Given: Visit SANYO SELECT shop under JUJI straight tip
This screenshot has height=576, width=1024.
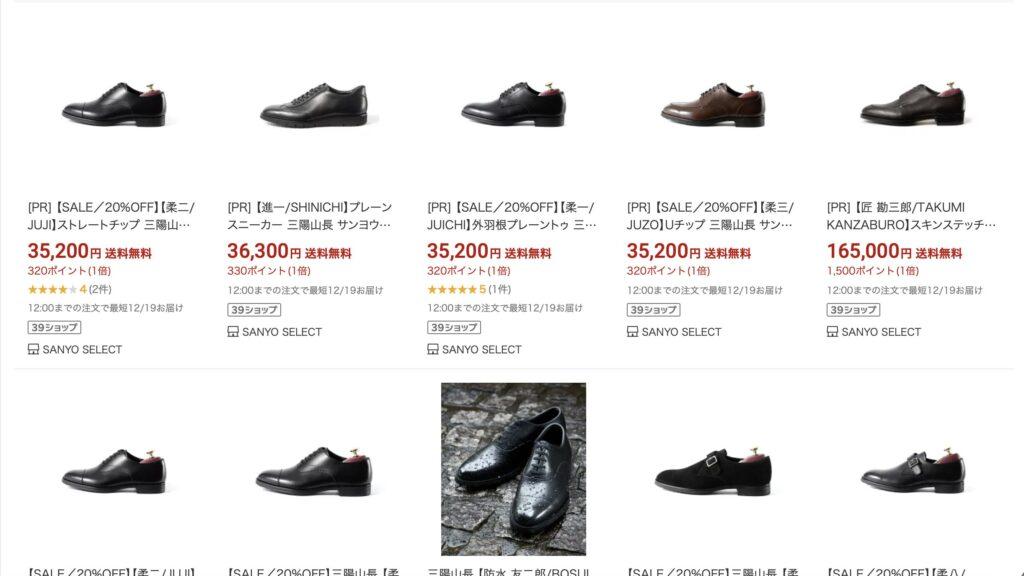Looking at the screenshot, I should click(82, 350).
